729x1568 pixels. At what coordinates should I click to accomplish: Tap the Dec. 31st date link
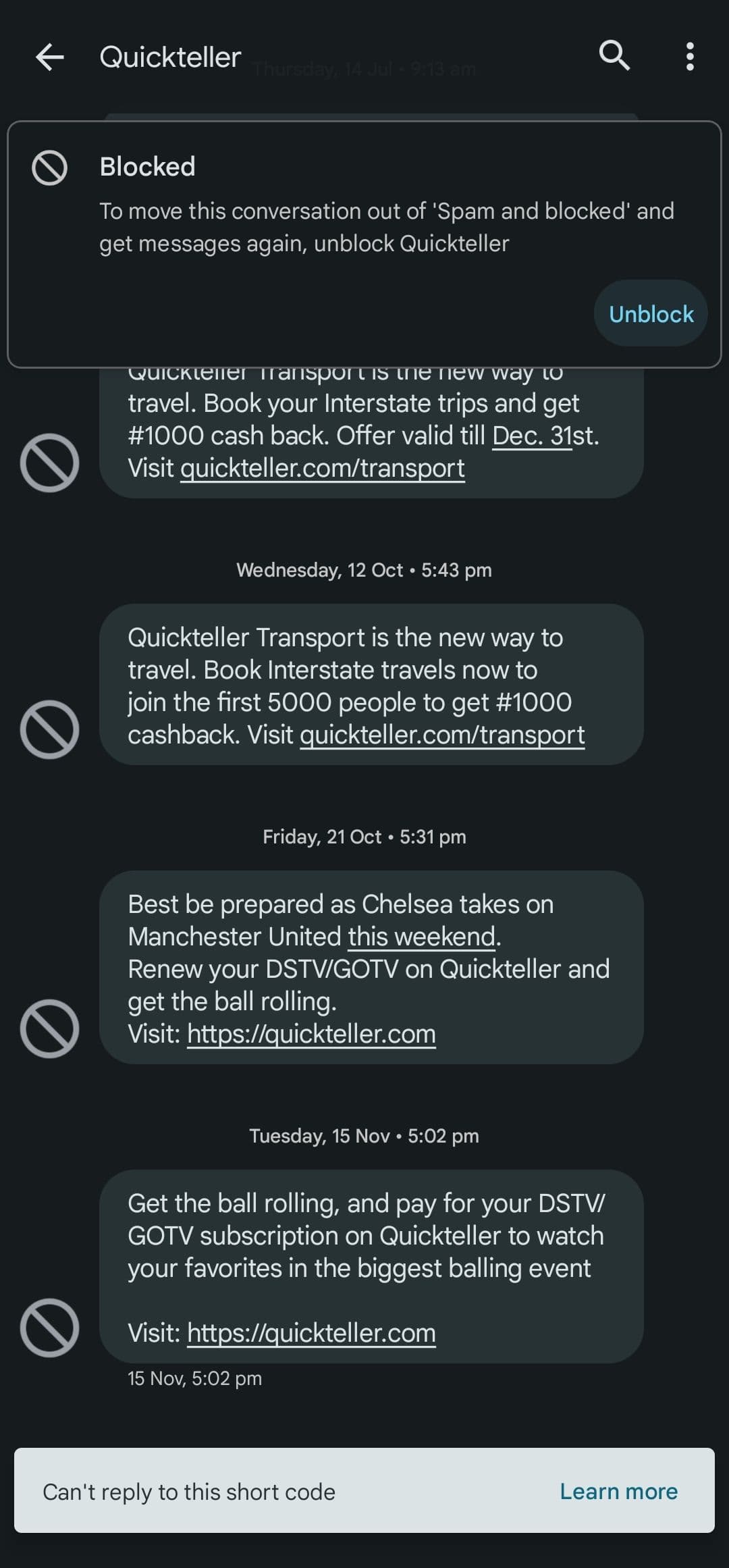click(x=532, y=436)
